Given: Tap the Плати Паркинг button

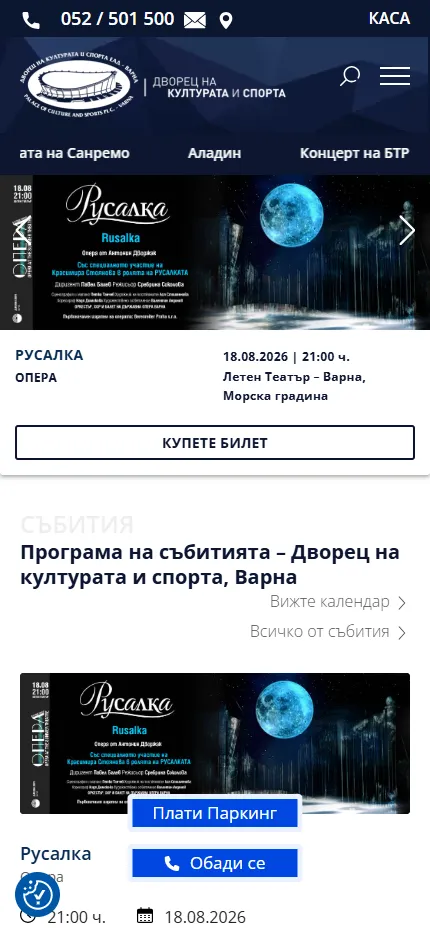Looking at the screenshot, I should [215, 813].
